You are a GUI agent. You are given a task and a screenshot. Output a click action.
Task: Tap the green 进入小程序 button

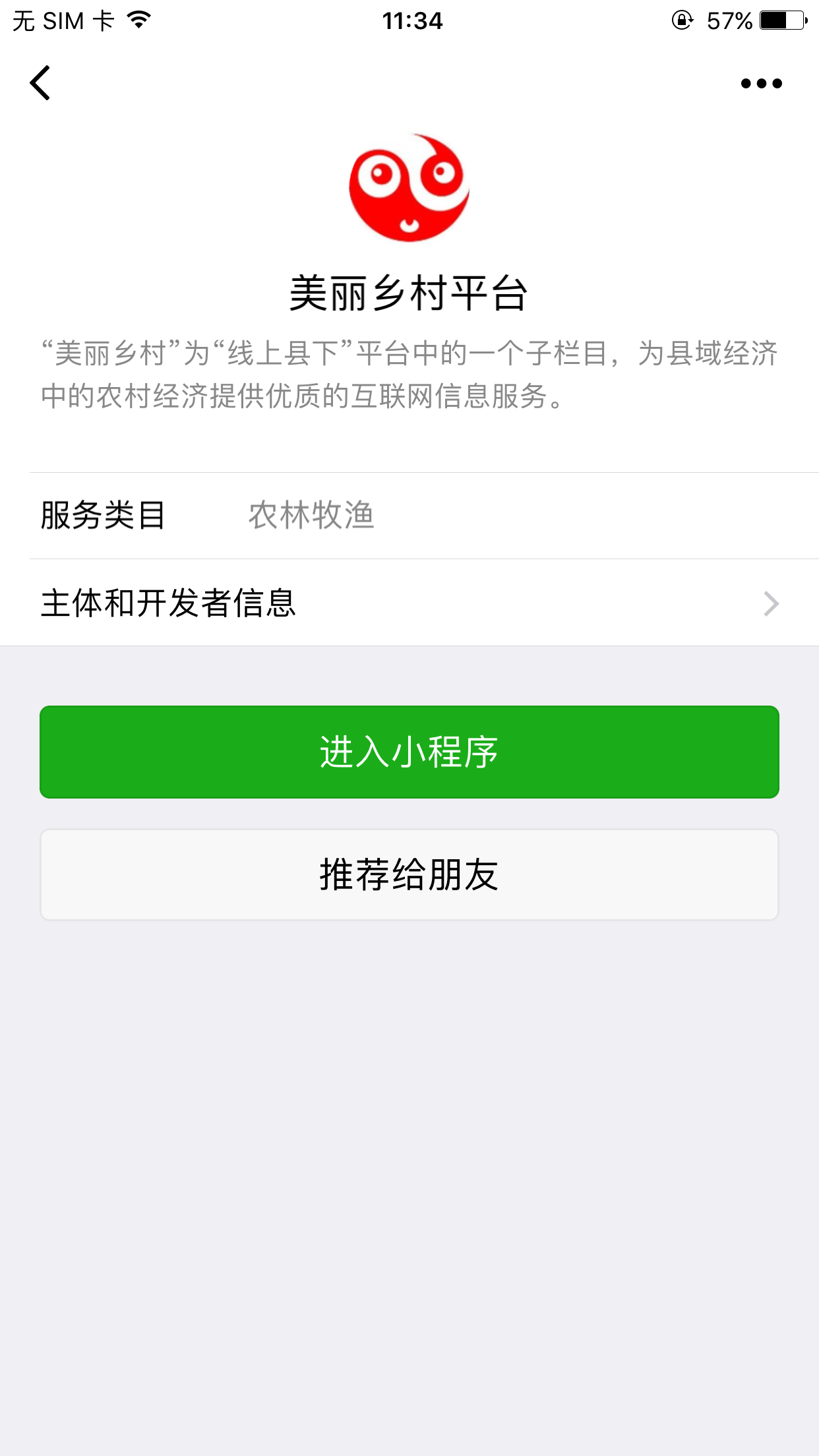click(409, 752)
